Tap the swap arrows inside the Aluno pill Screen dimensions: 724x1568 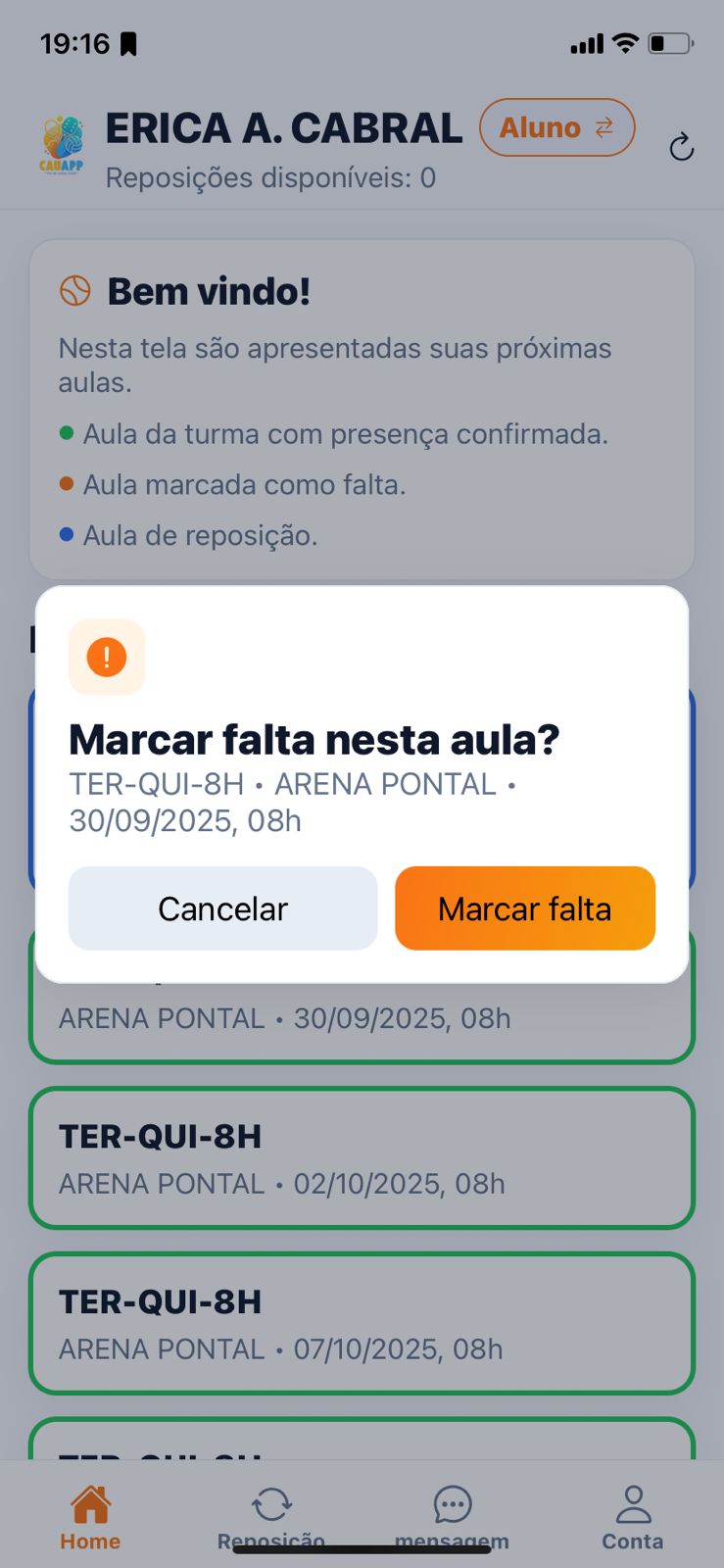(604, 127)
